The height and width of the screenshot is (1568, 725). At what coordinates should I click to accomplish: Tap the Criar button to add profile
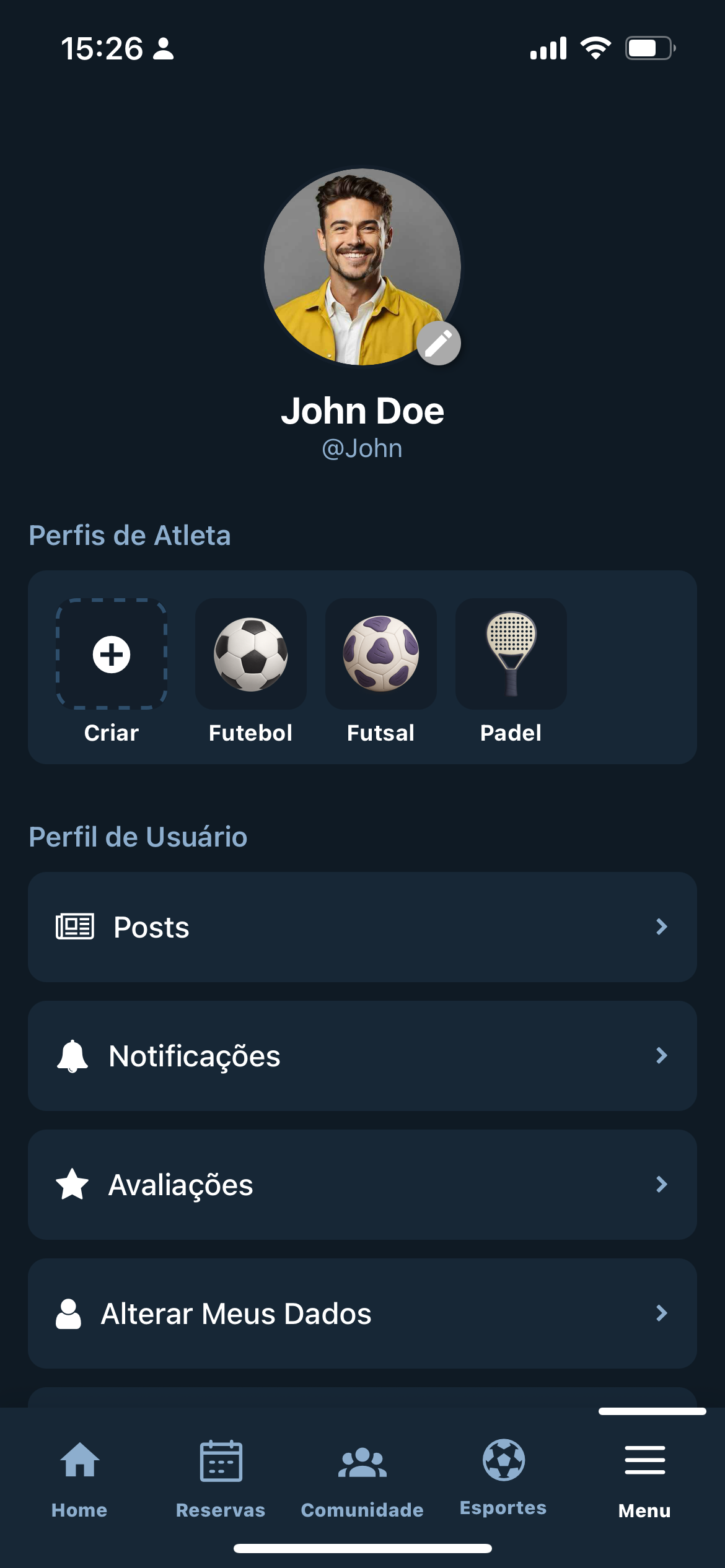pos(112,655)
